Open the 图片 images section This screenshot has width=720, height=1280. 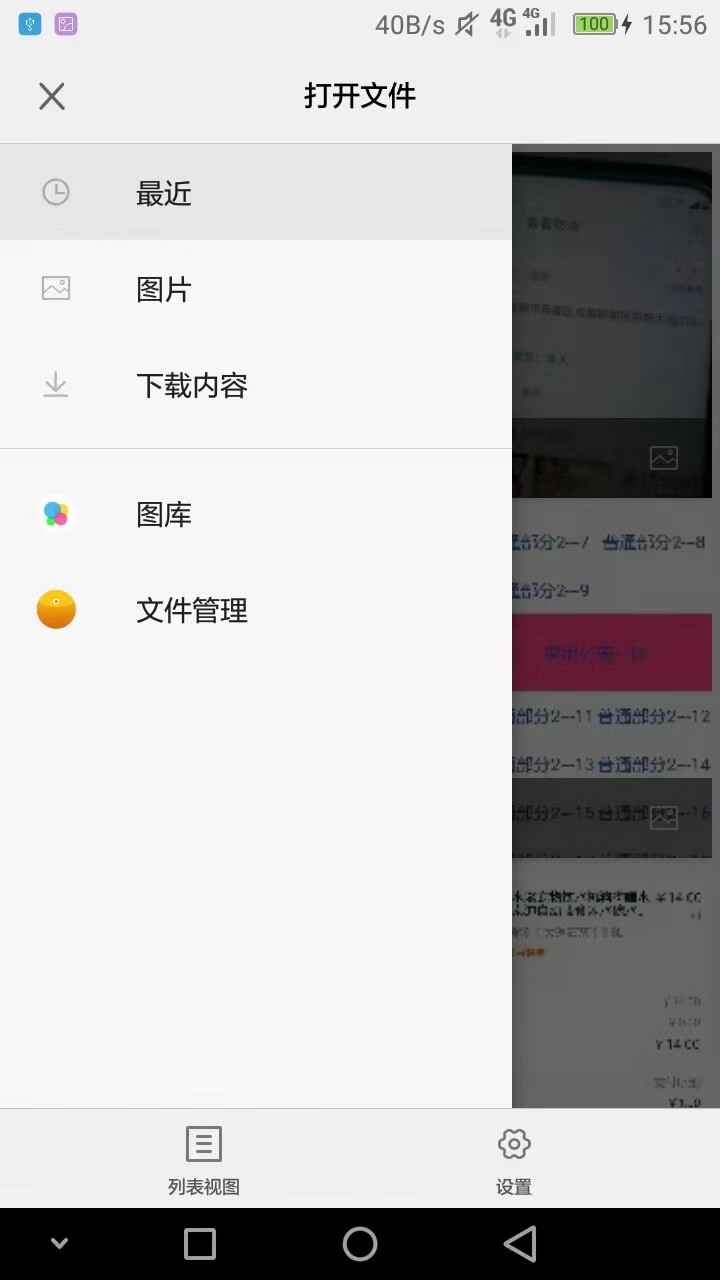point(256,289)
